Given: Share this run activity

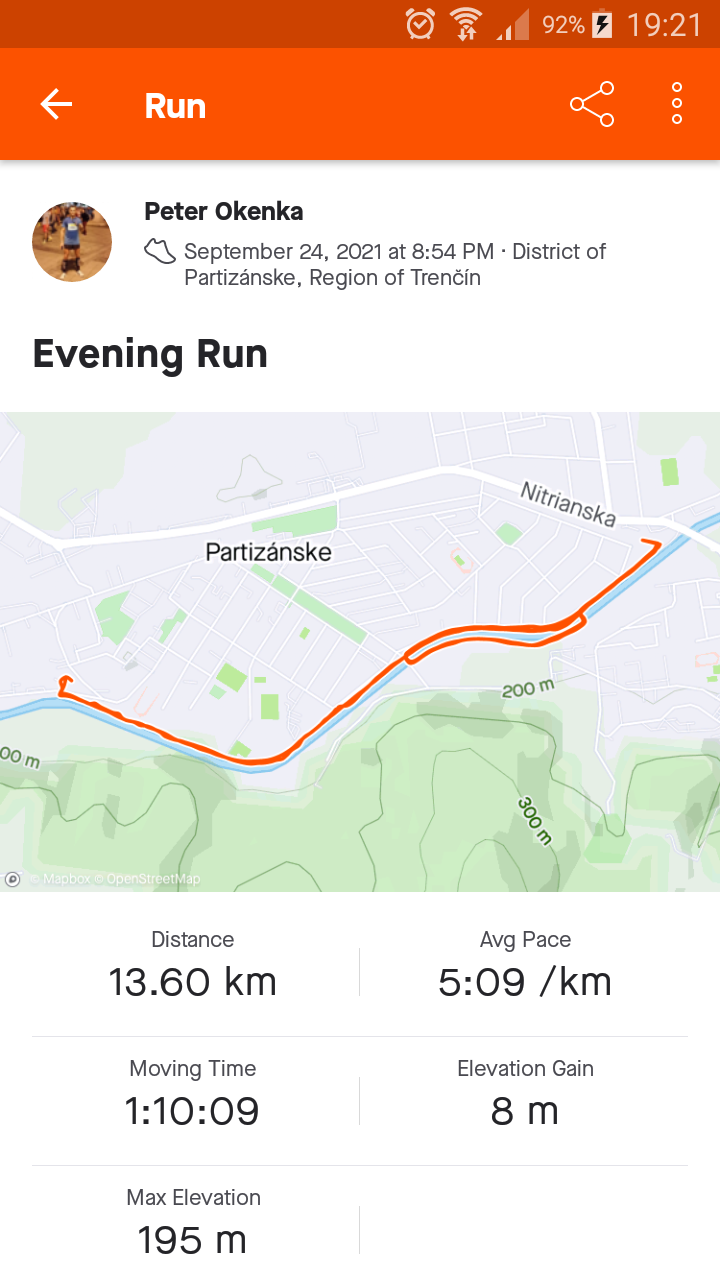Looking at the screenshot, I should click(592, 104).
